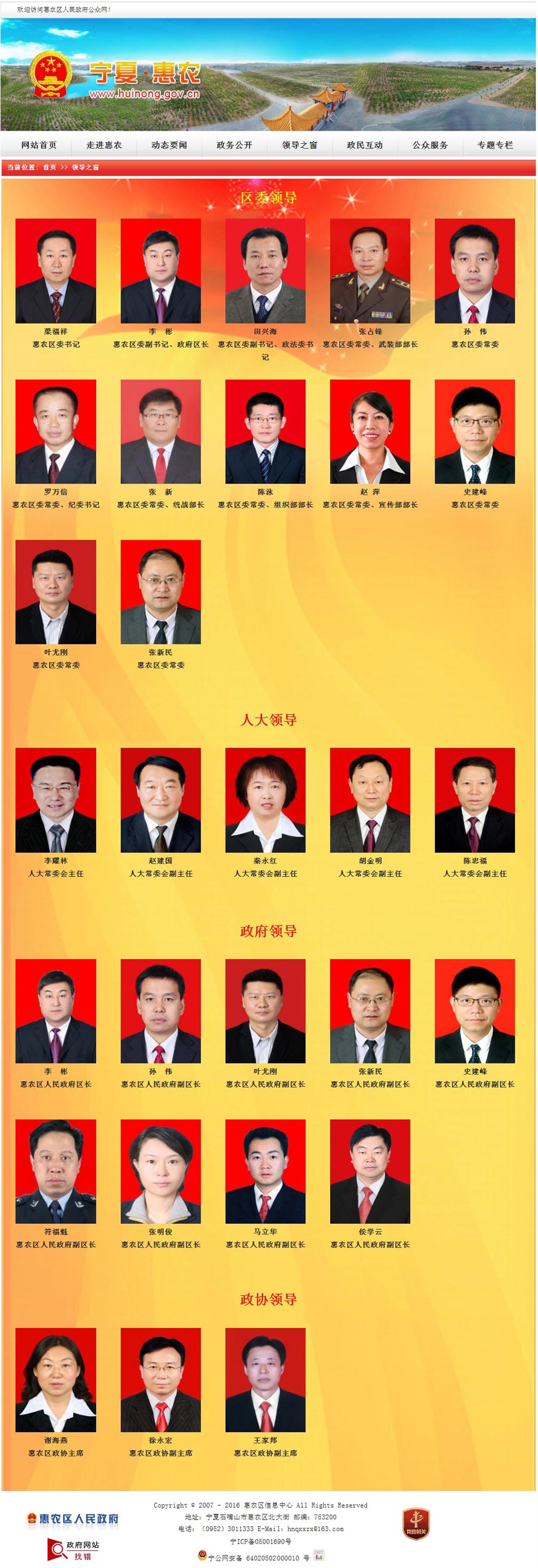Go to the 公众服务 page

[x=429, y=145]
